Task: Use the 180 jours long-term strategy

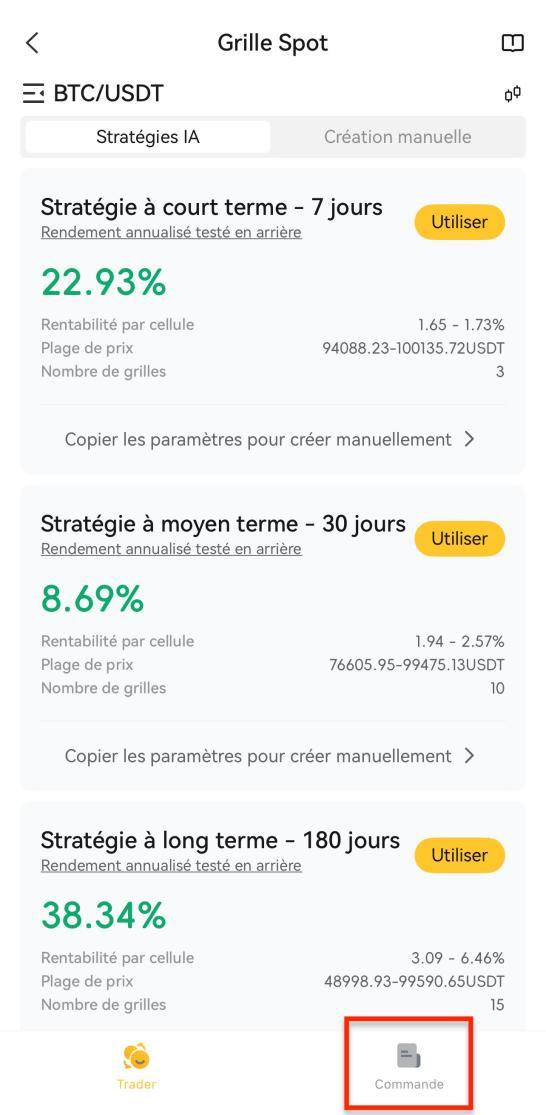Action: click(x=459, y=855)
